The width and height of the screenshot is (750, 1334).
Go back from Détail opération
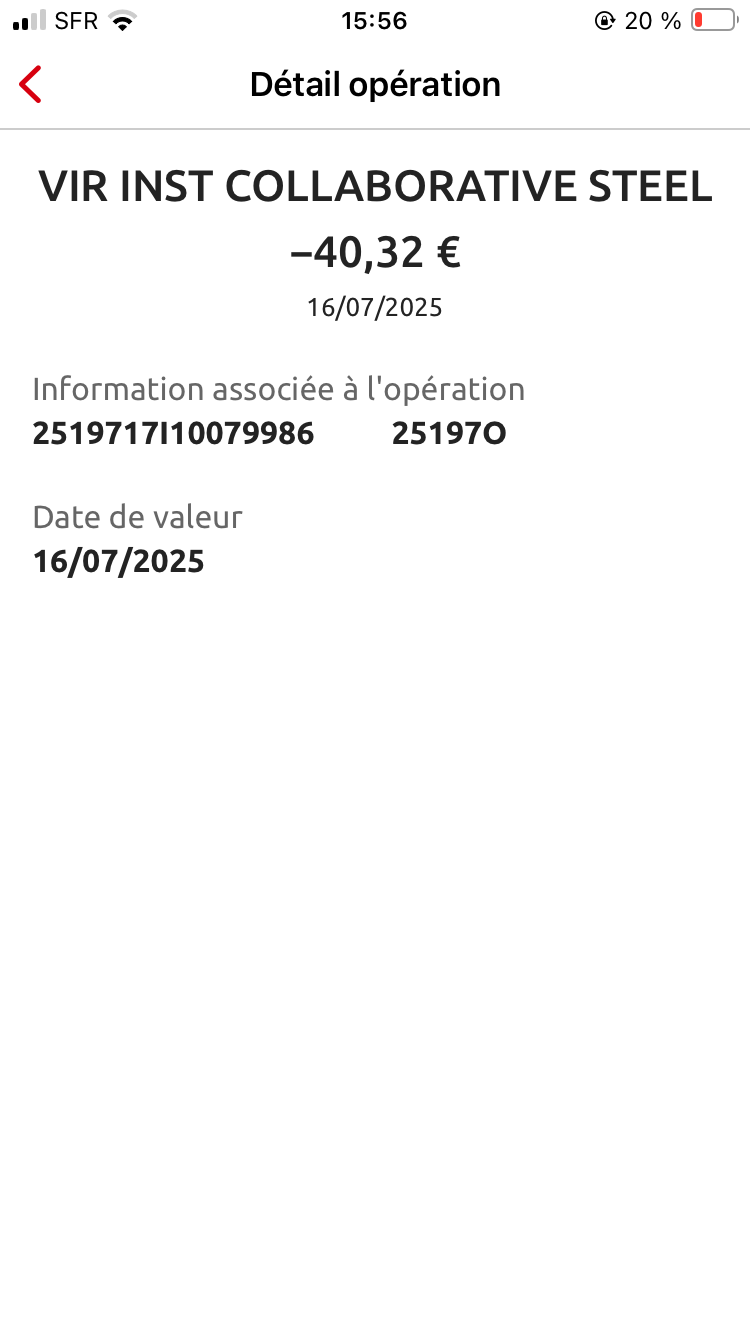[x=31, y=85]
